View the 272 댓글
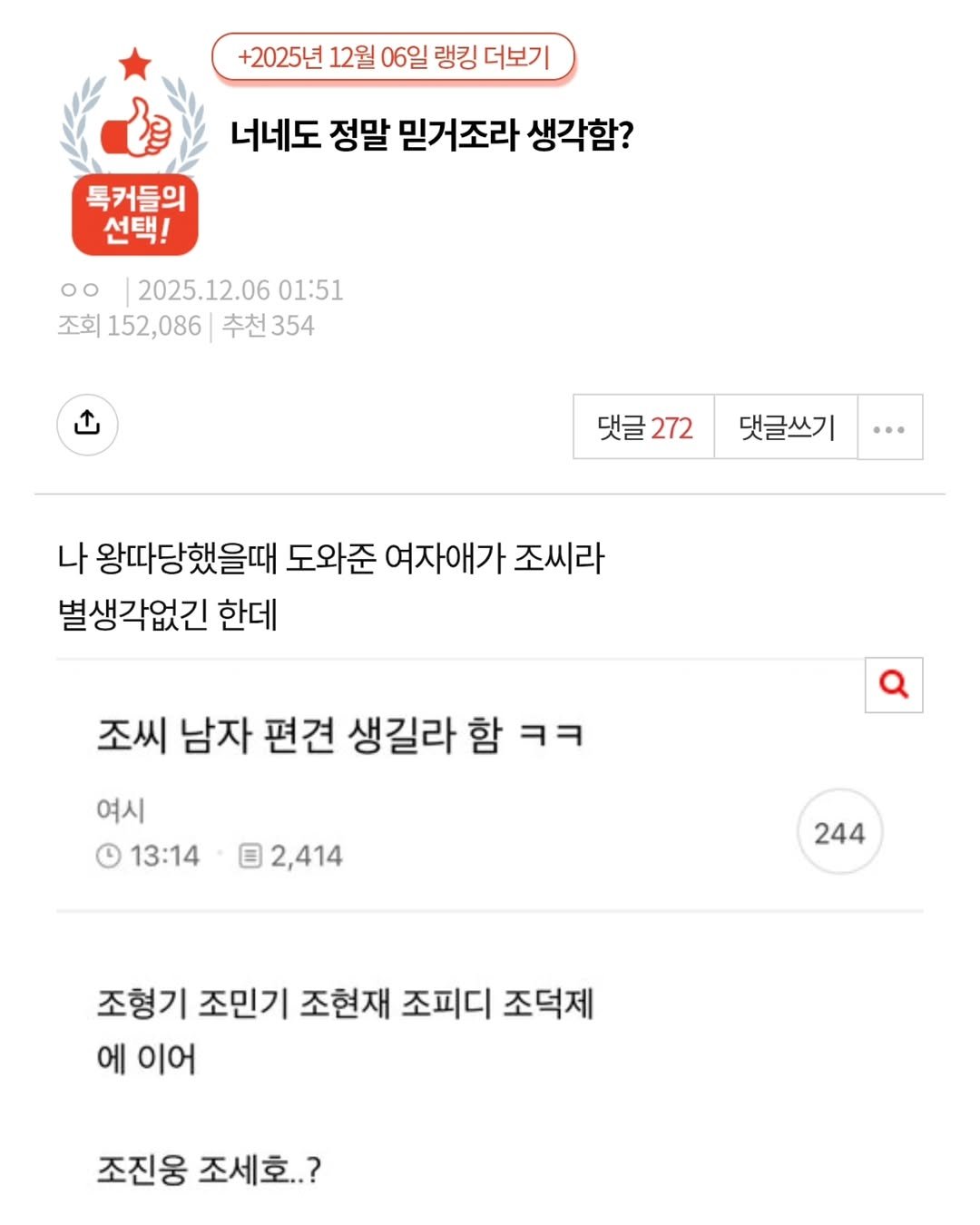 pos(644,427)
